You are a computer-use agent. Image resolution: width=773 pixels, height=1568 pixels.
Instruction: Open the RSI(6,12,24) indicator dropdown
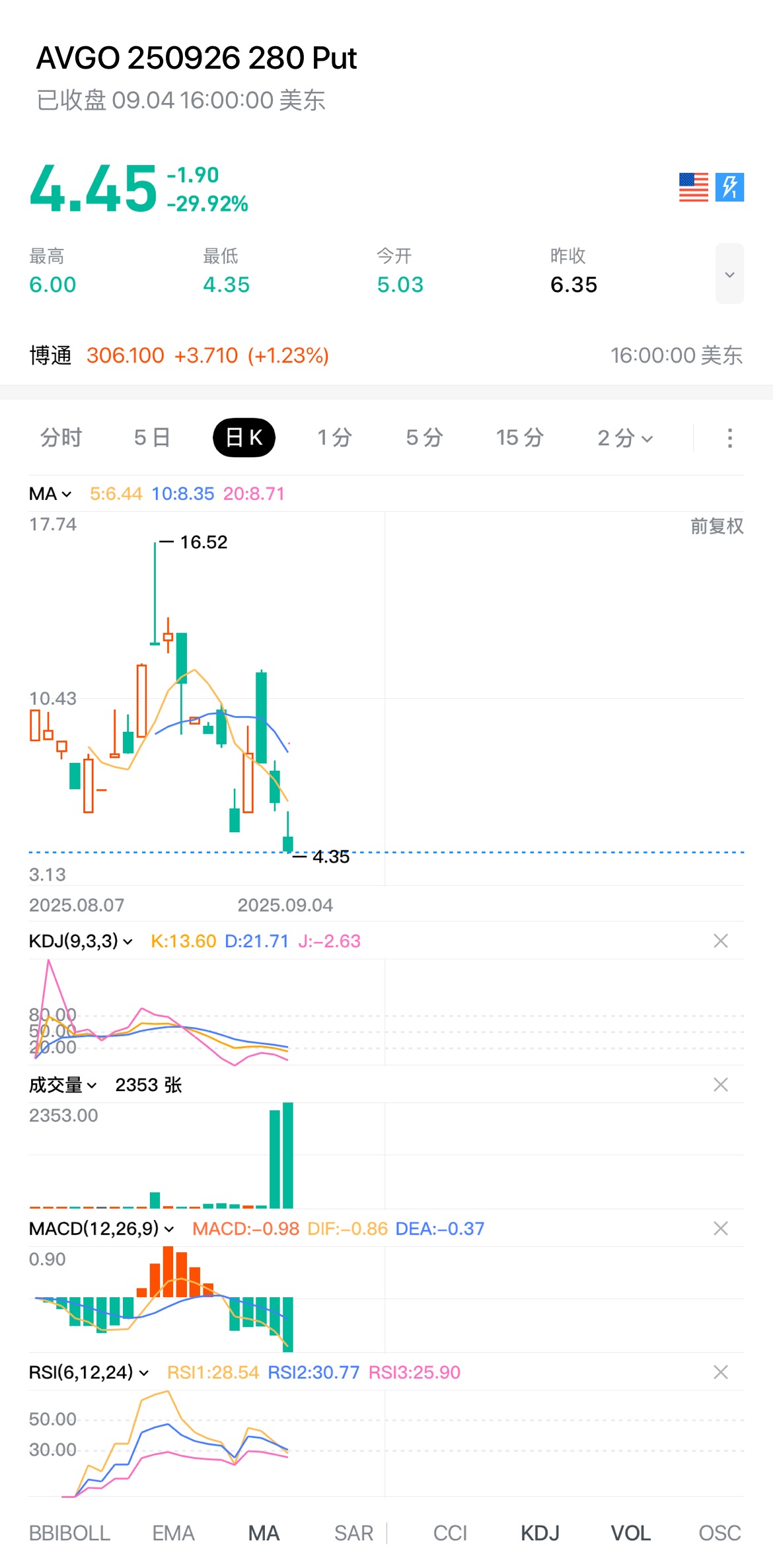[x=89, y=1372]
